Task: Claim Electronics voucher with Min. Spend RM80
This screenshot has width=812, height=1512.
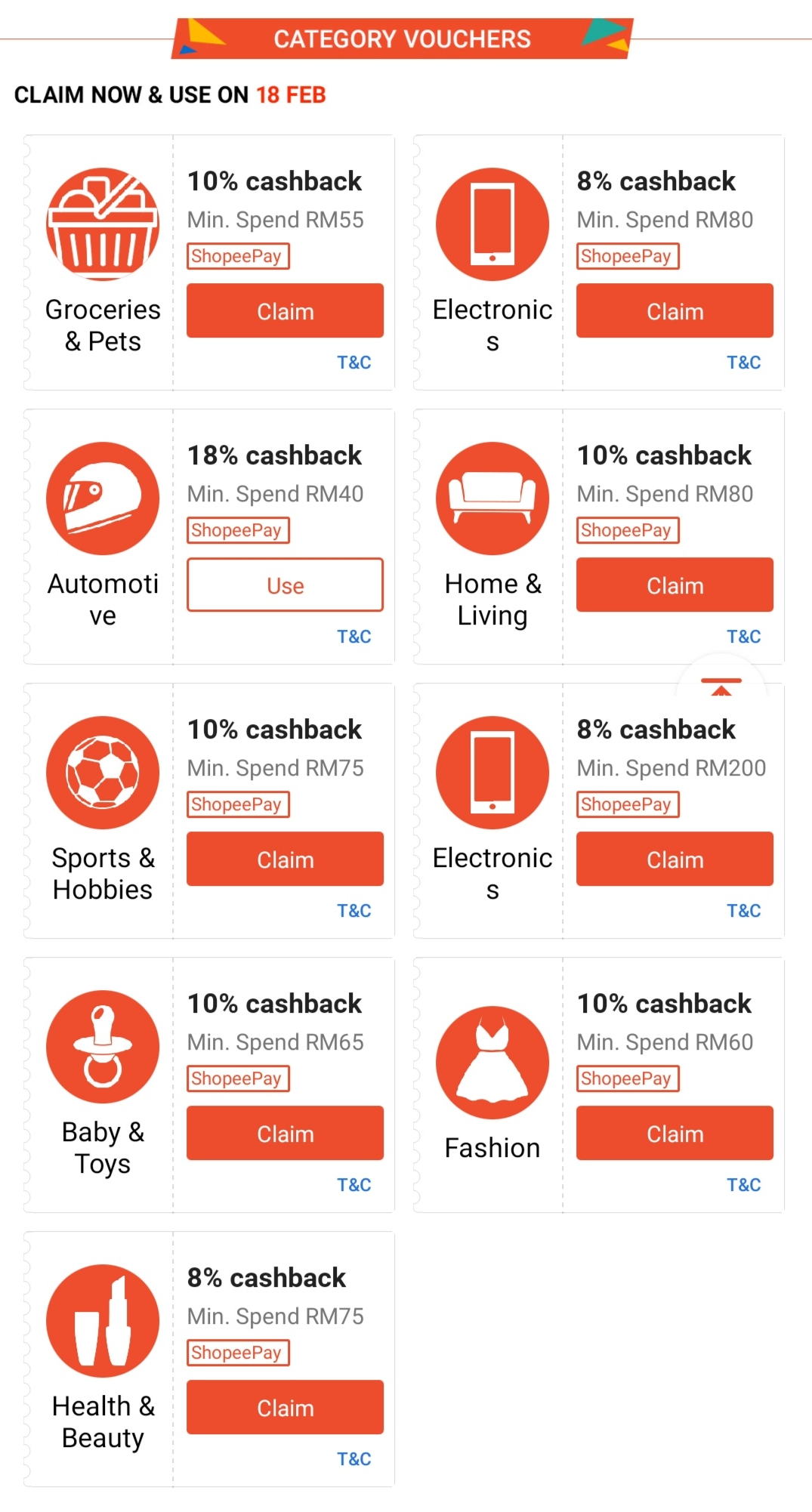Action: pyautogui.click(x=675, y=311)
